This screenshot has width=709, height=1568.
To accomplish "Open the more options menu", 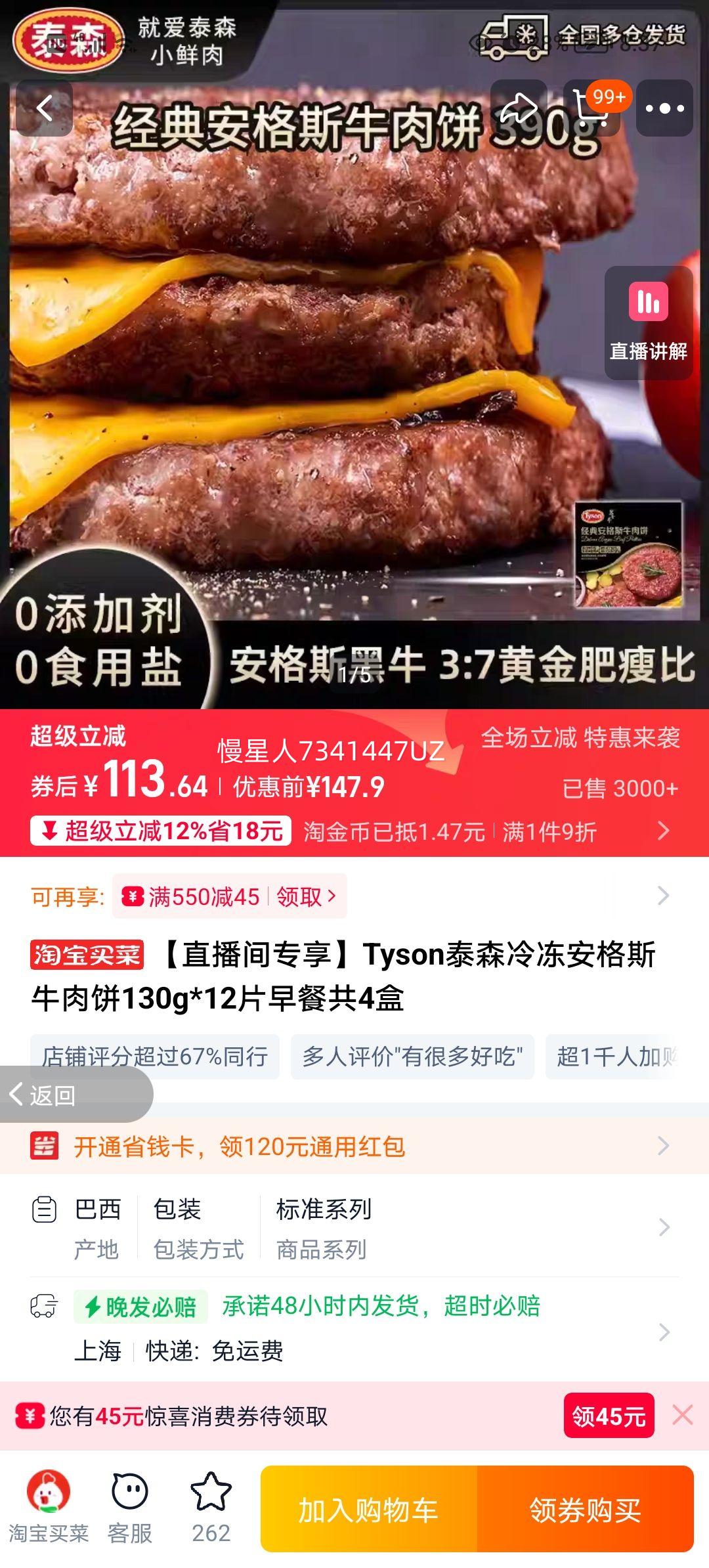I will [666, 108].
